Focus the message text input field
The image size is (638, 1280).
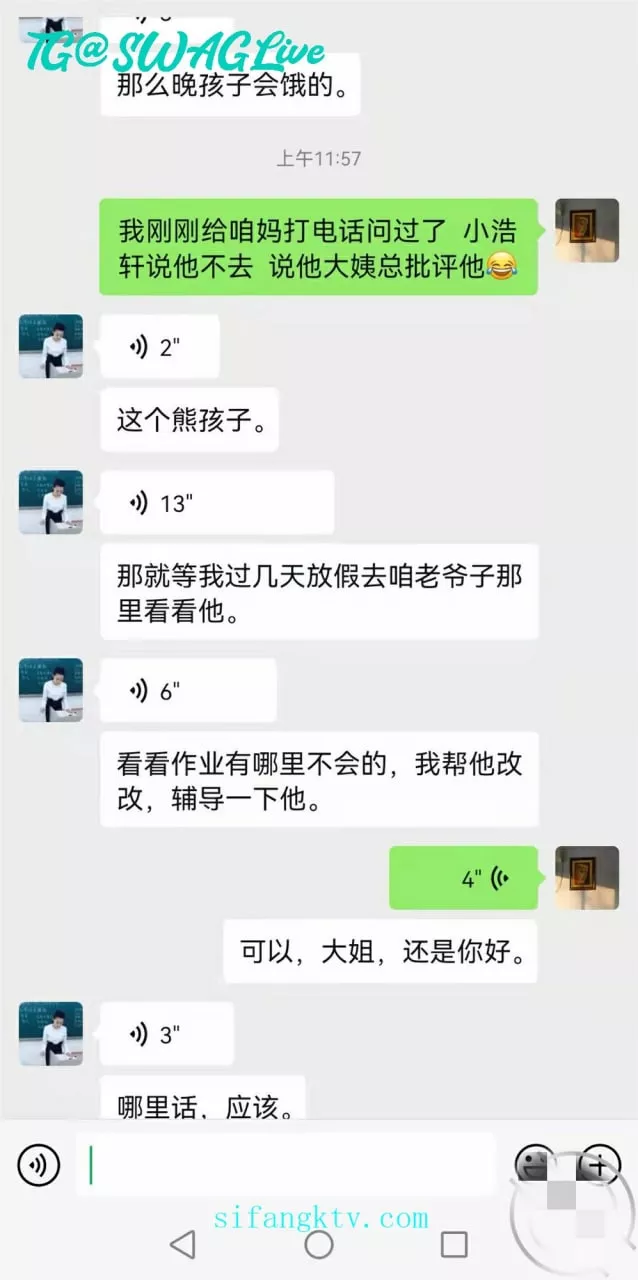286,1164
